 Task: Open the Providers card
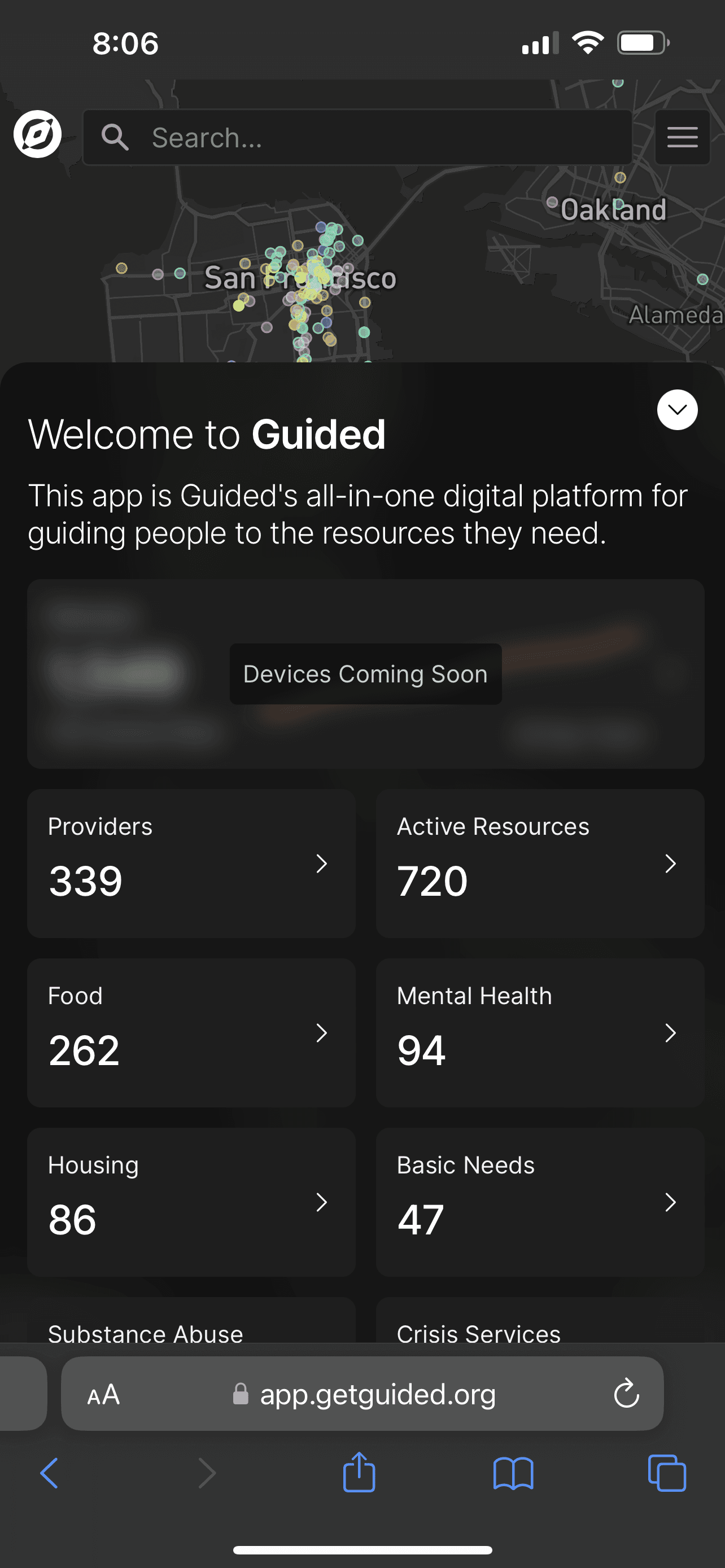pos(191,863)
